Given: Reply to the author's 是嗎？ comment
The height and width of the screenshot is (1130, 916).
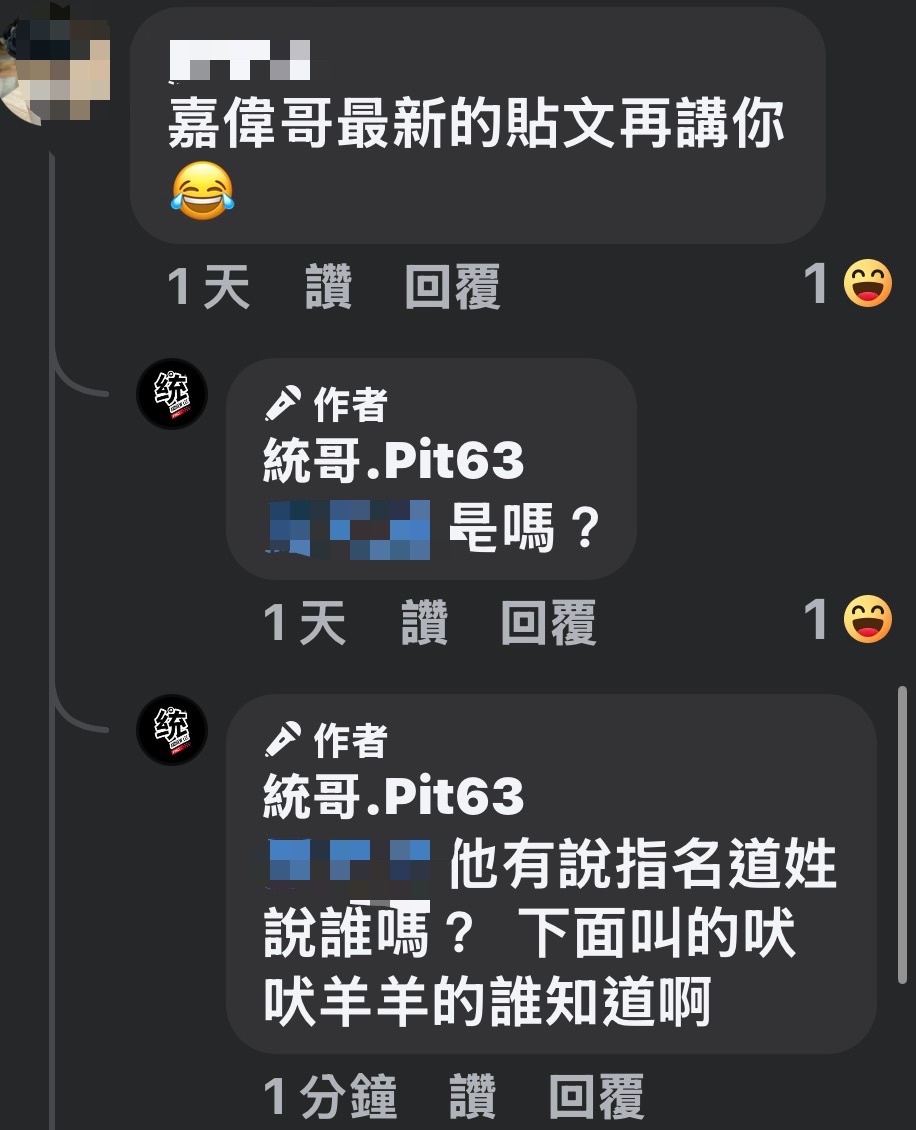Looking at the screenshot, I should coord(548,623).
